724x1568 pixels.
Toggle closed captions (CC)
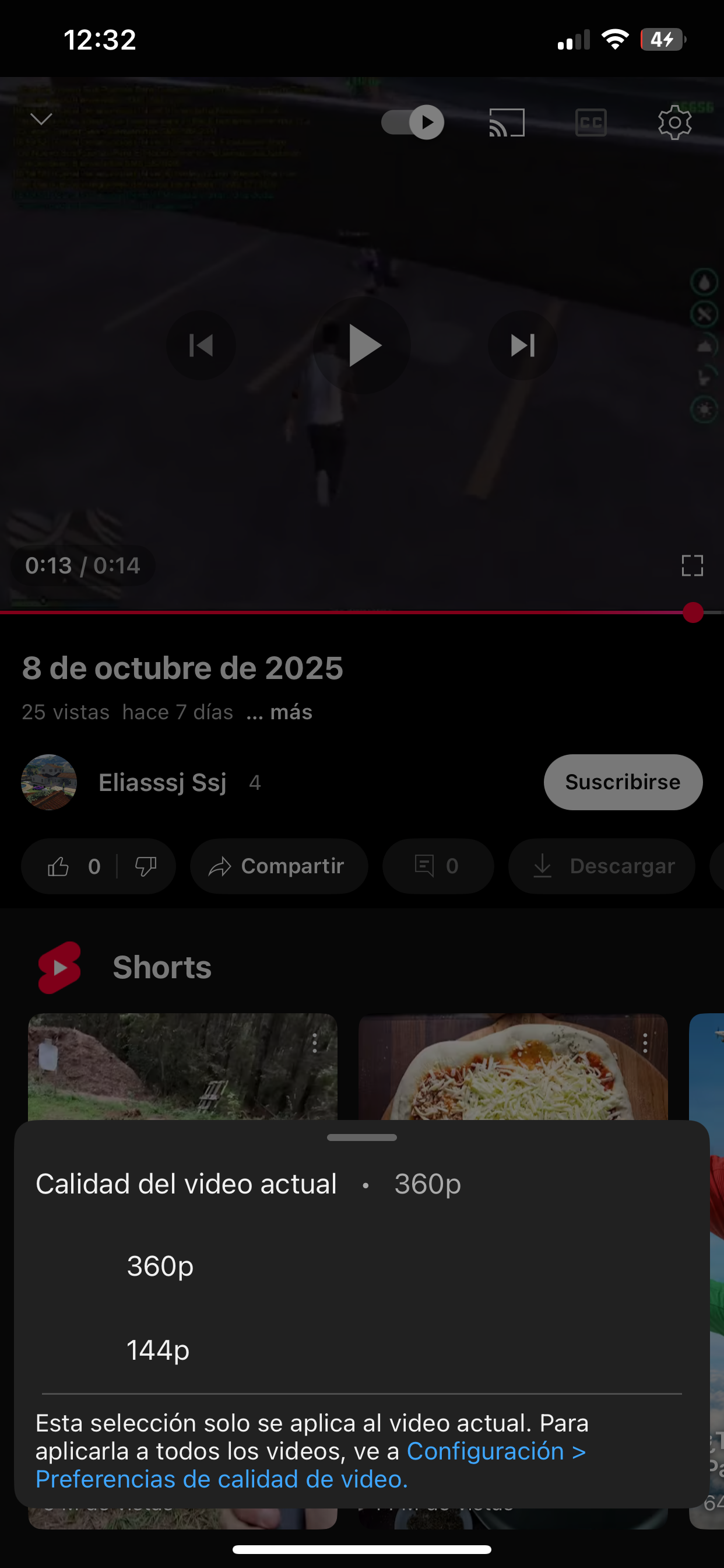[590, 123]
